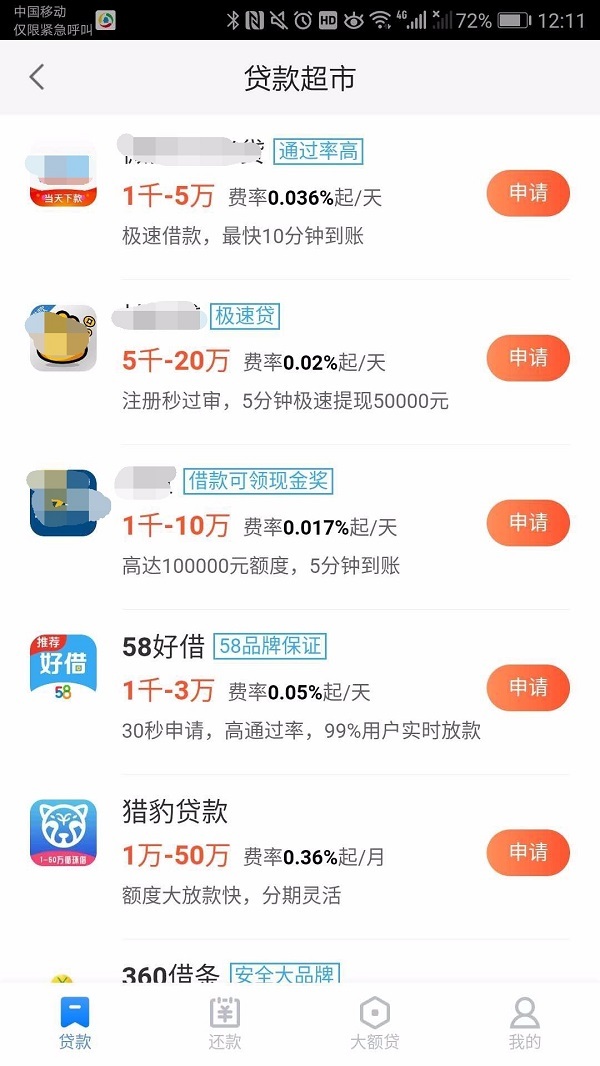Go back using the top-left arrow

(37, 78)
